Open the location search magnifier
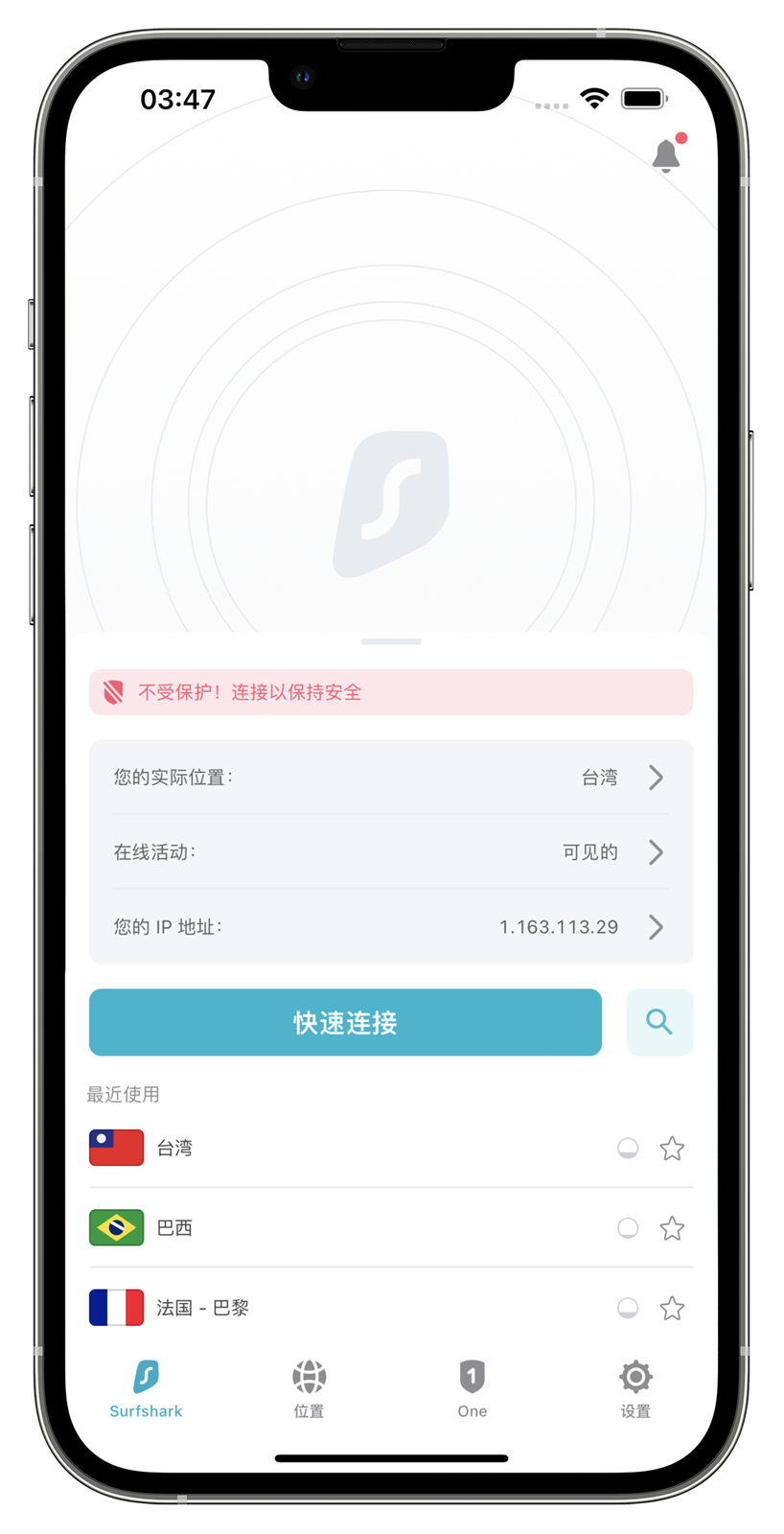 (x=658, y=1022)
